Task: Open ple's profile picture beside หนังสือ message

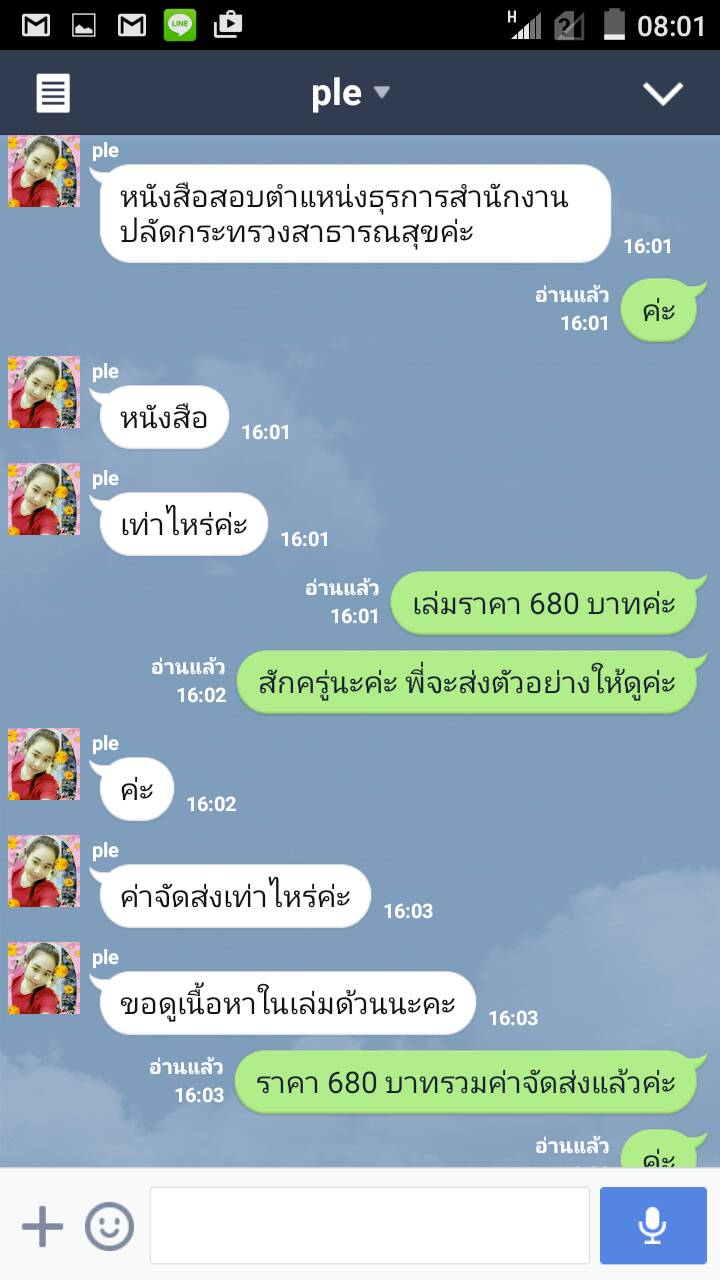Action: (44, 392)
